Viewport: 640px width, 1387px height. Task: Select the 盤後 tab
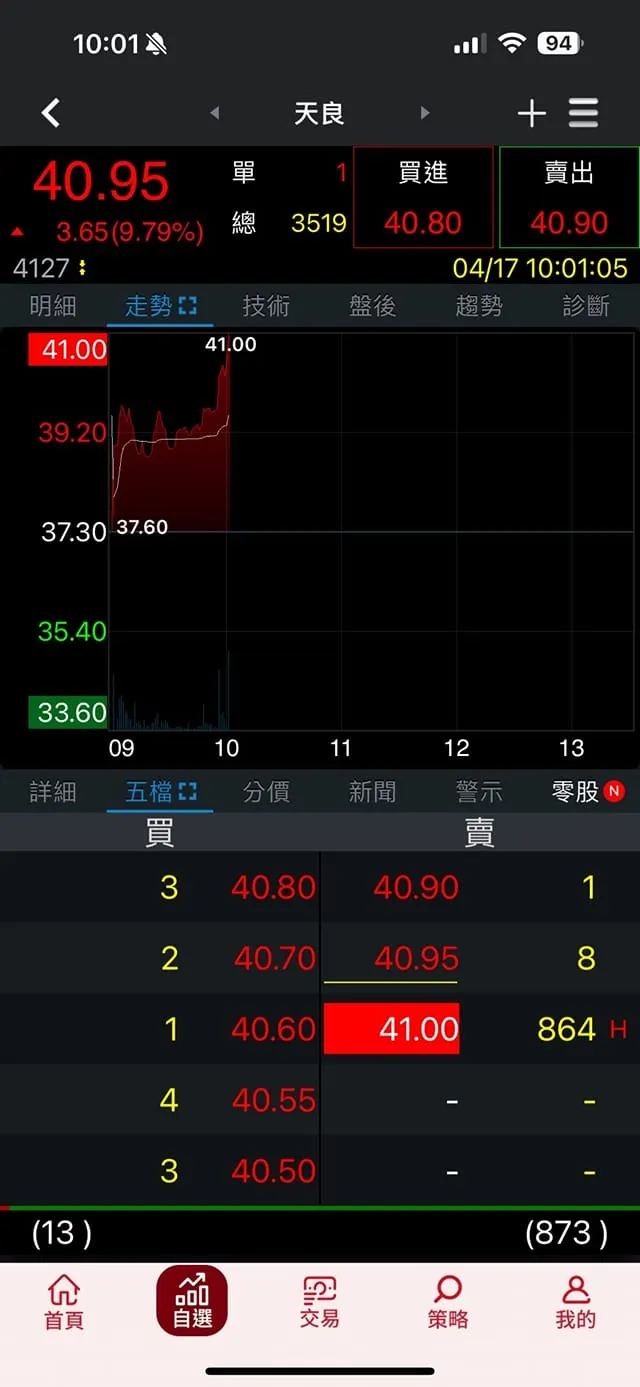[x=372, y=306]
